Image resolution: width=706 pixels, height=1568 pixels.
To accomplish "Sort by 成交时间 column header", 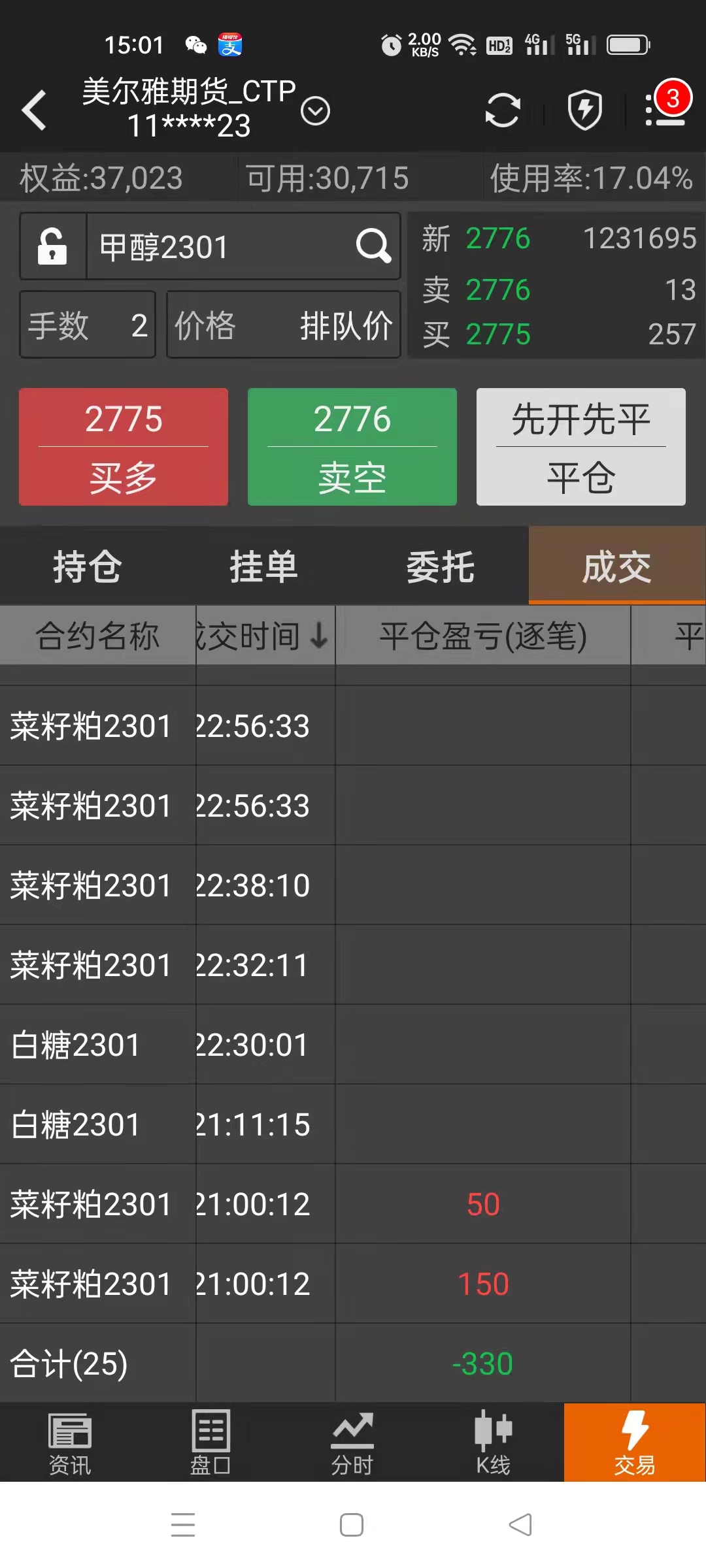I will [x=265, y=635].
